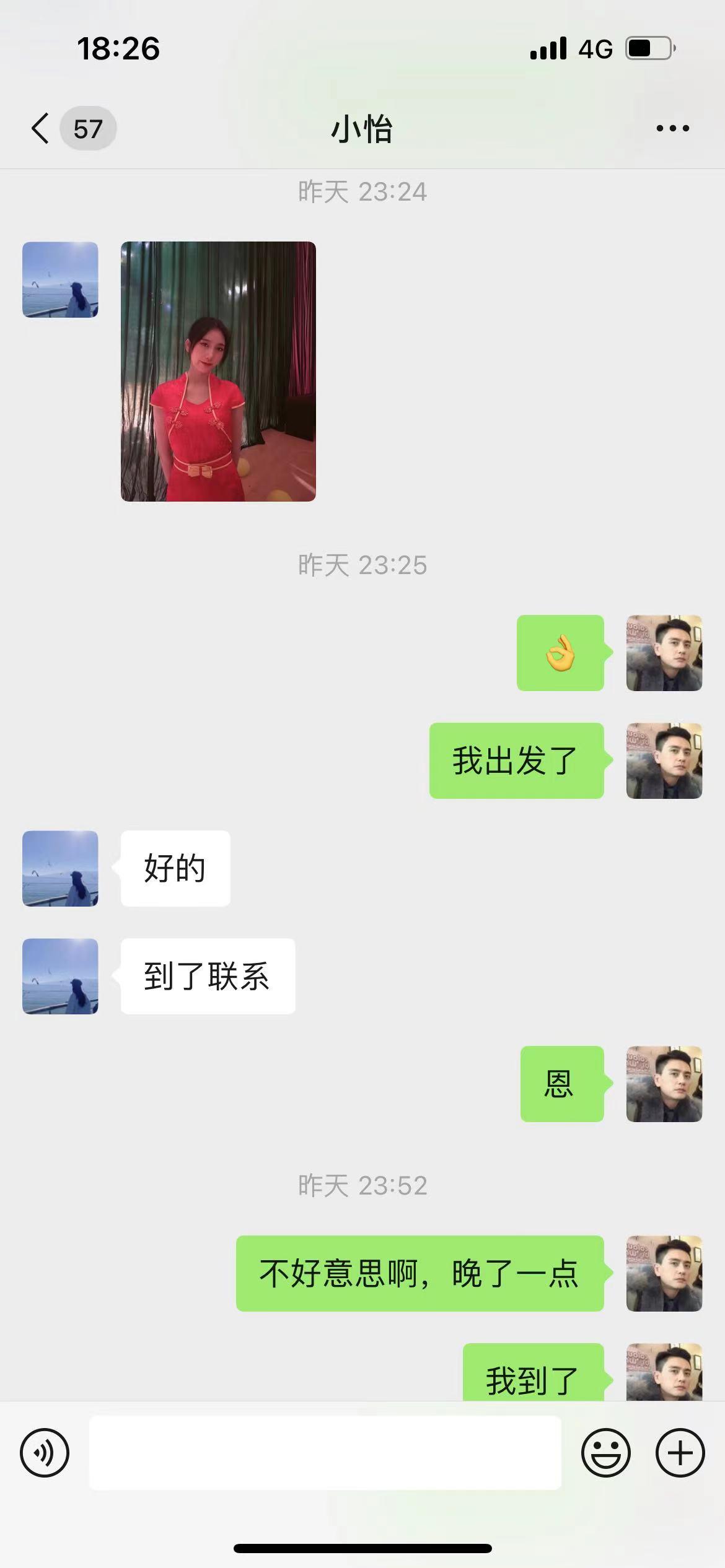Viewport: 725px width, 1568px height.
Task: Open the emoji sticker panel
Action: pos(605,1453)
